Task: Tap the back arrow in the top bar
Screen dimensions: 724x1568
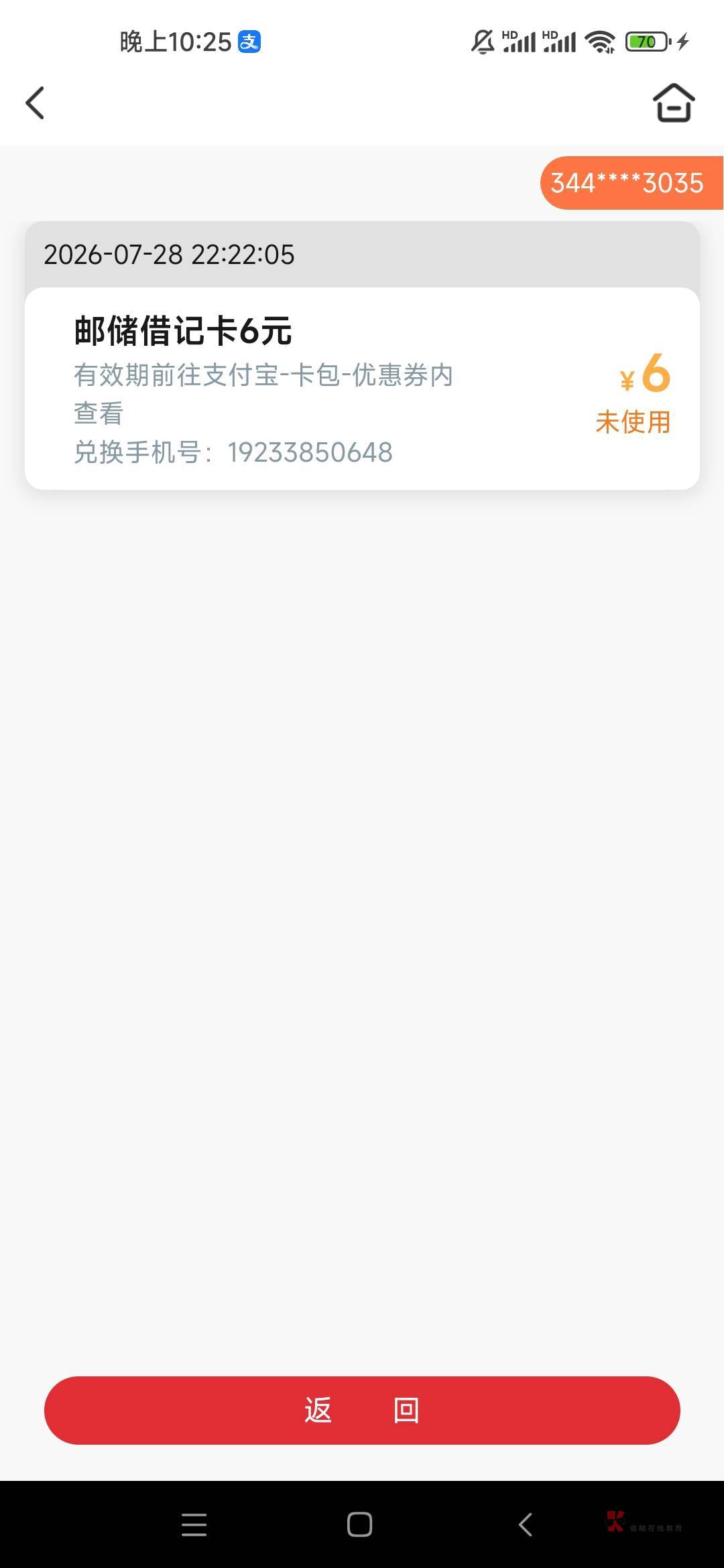Action: (35, 103)
